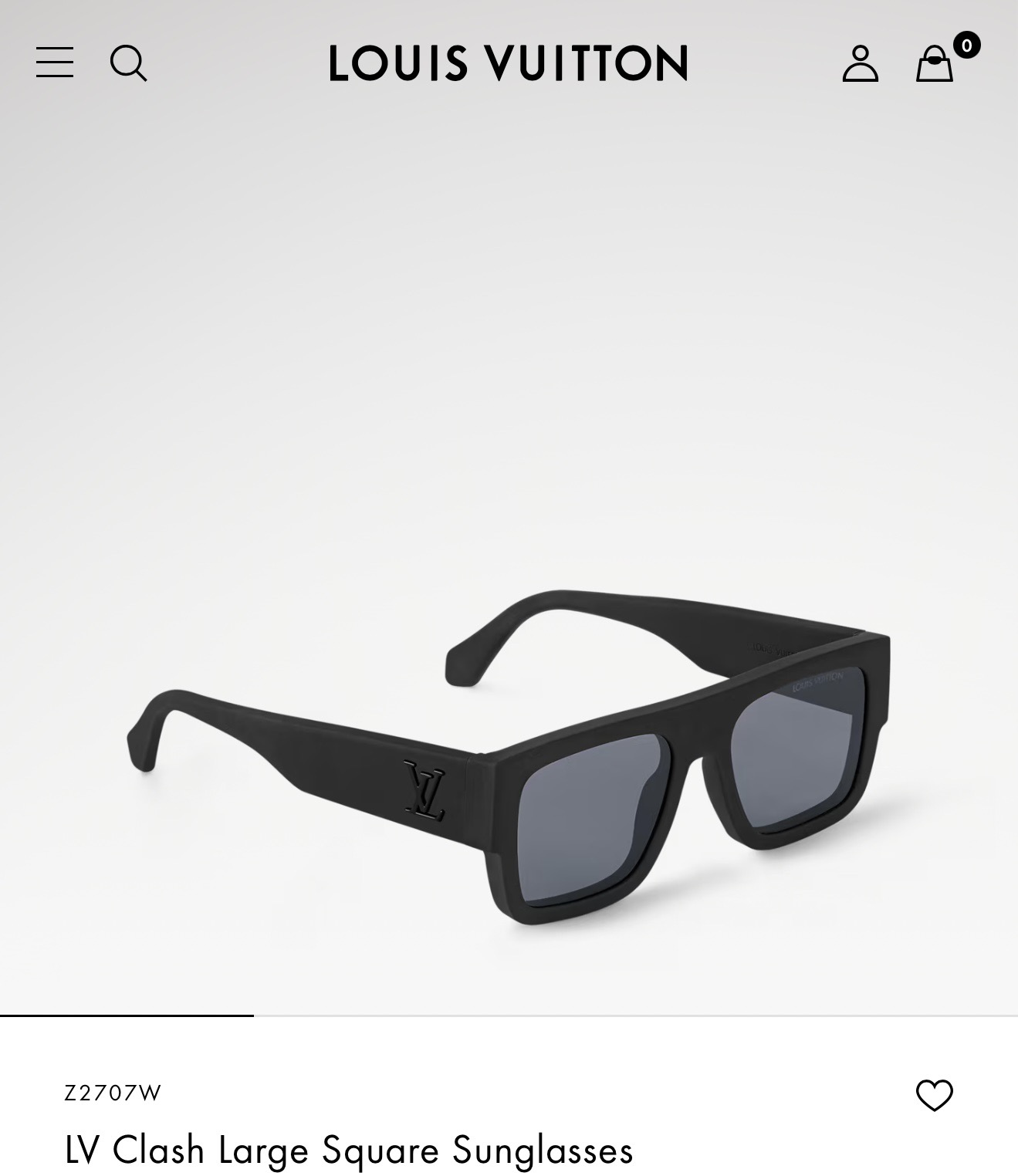Screen dimensions: 1018x1176
Task: Open the account profile icon
Action: [860, 63]
